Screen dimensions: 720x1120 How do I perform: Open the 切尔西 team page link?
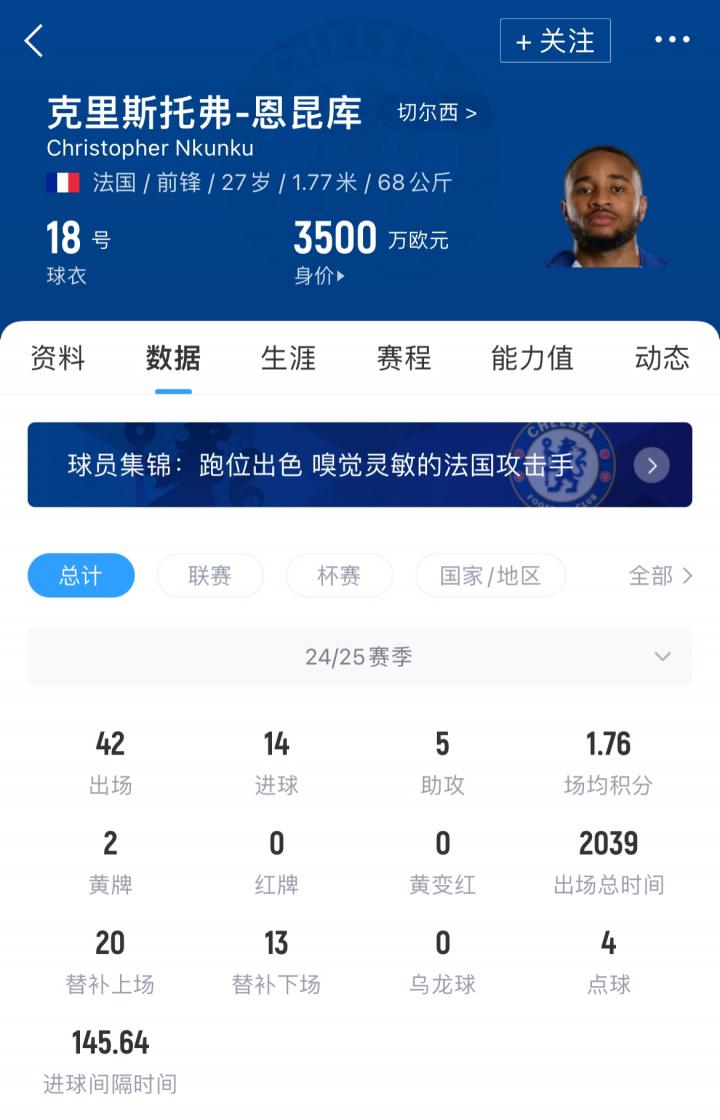(x=437, y=113)
